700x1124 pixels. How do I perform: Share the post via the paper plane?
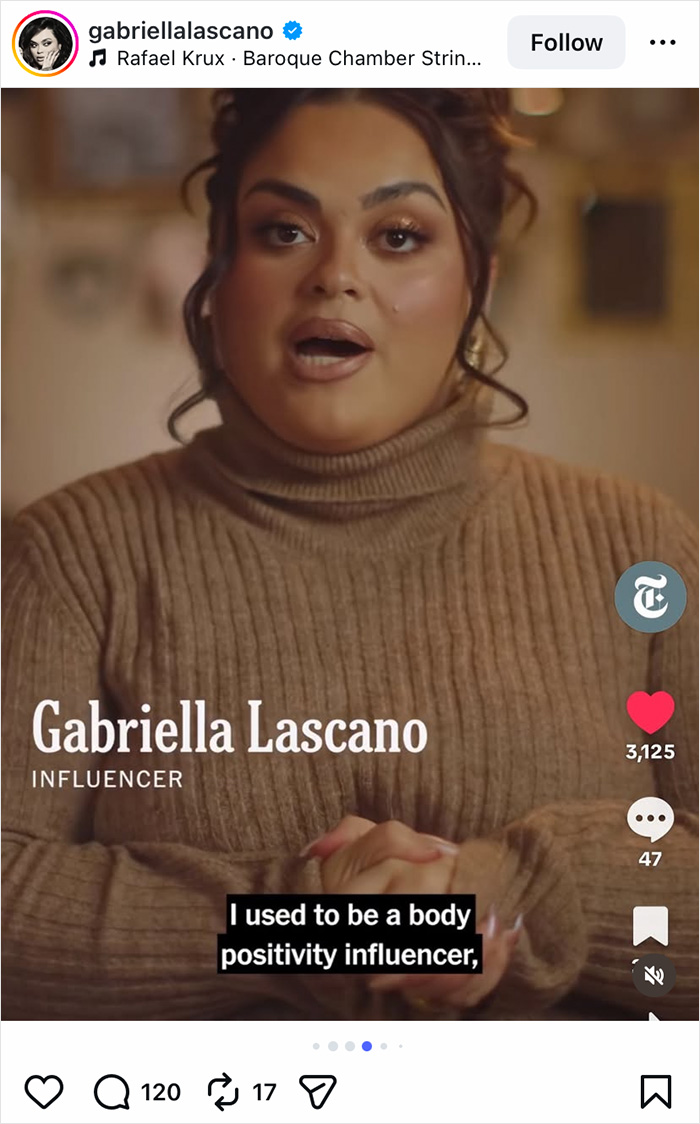coord(318,1092)
